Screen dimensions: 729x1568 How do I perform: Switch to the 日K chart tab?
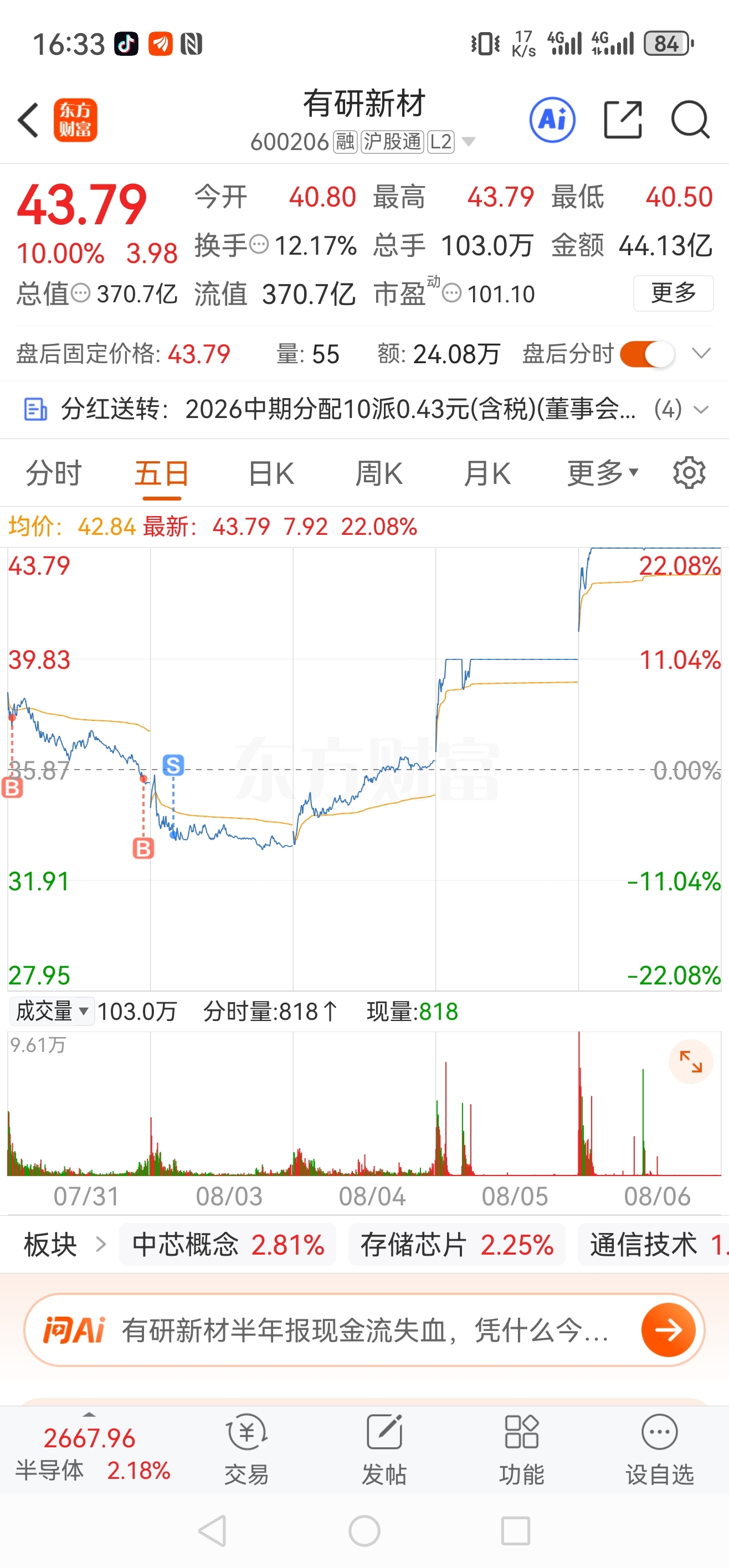271,473
